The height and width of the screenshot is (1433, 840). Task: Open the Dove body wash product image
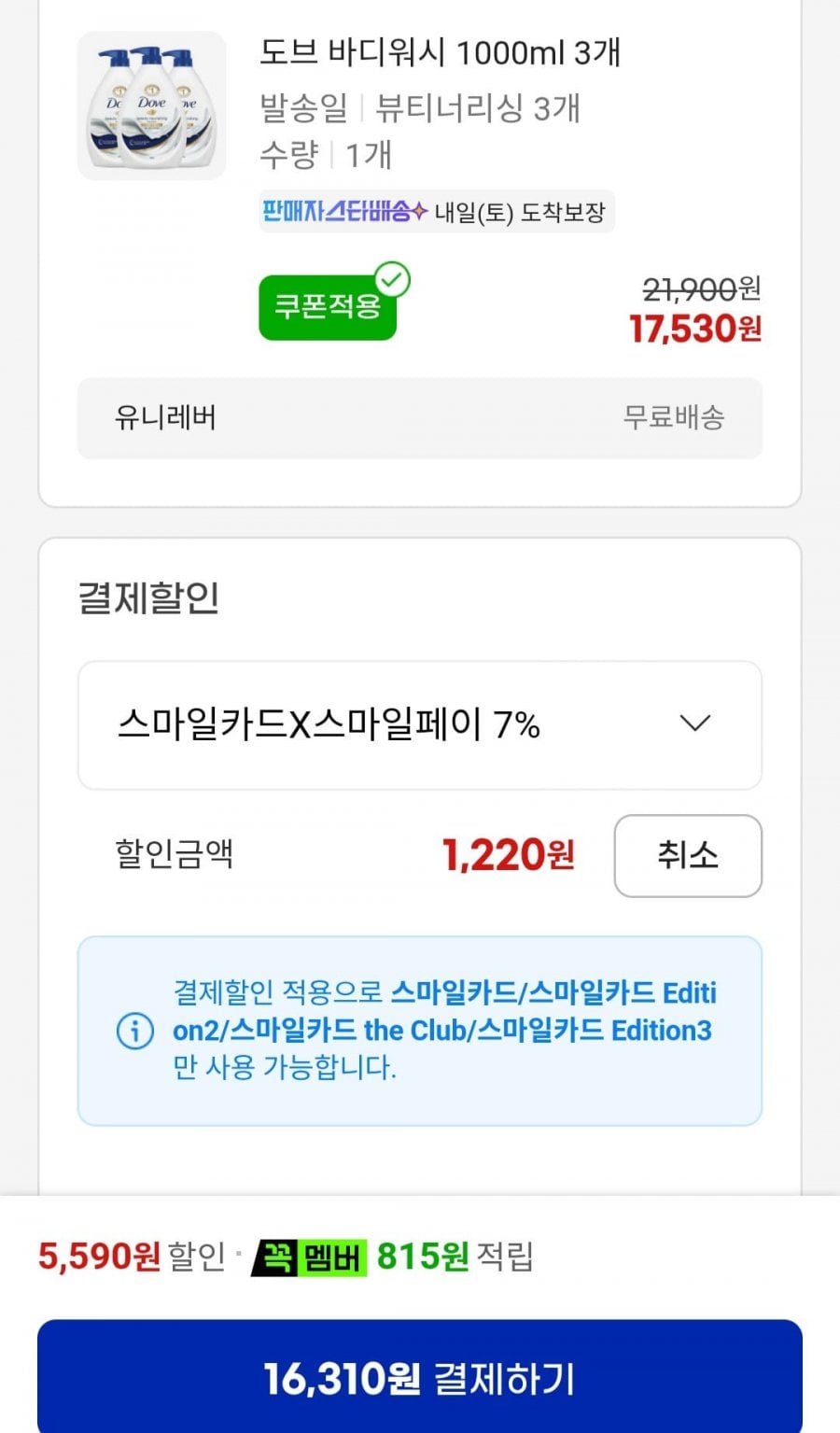click(x=151, y=105)
